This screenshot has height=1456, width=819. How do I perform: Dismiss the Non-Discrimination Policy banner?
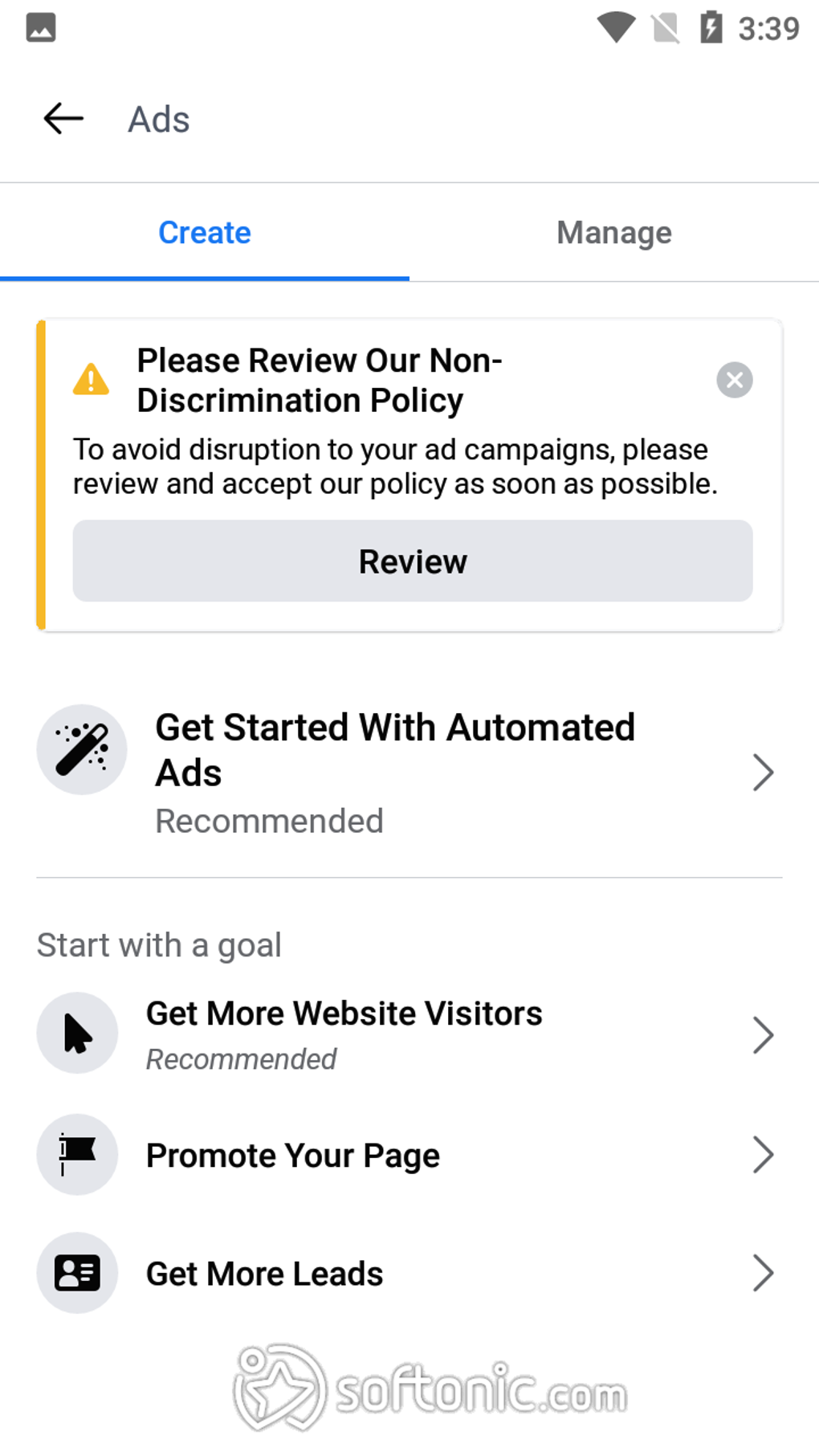click(x=734, y=380)
